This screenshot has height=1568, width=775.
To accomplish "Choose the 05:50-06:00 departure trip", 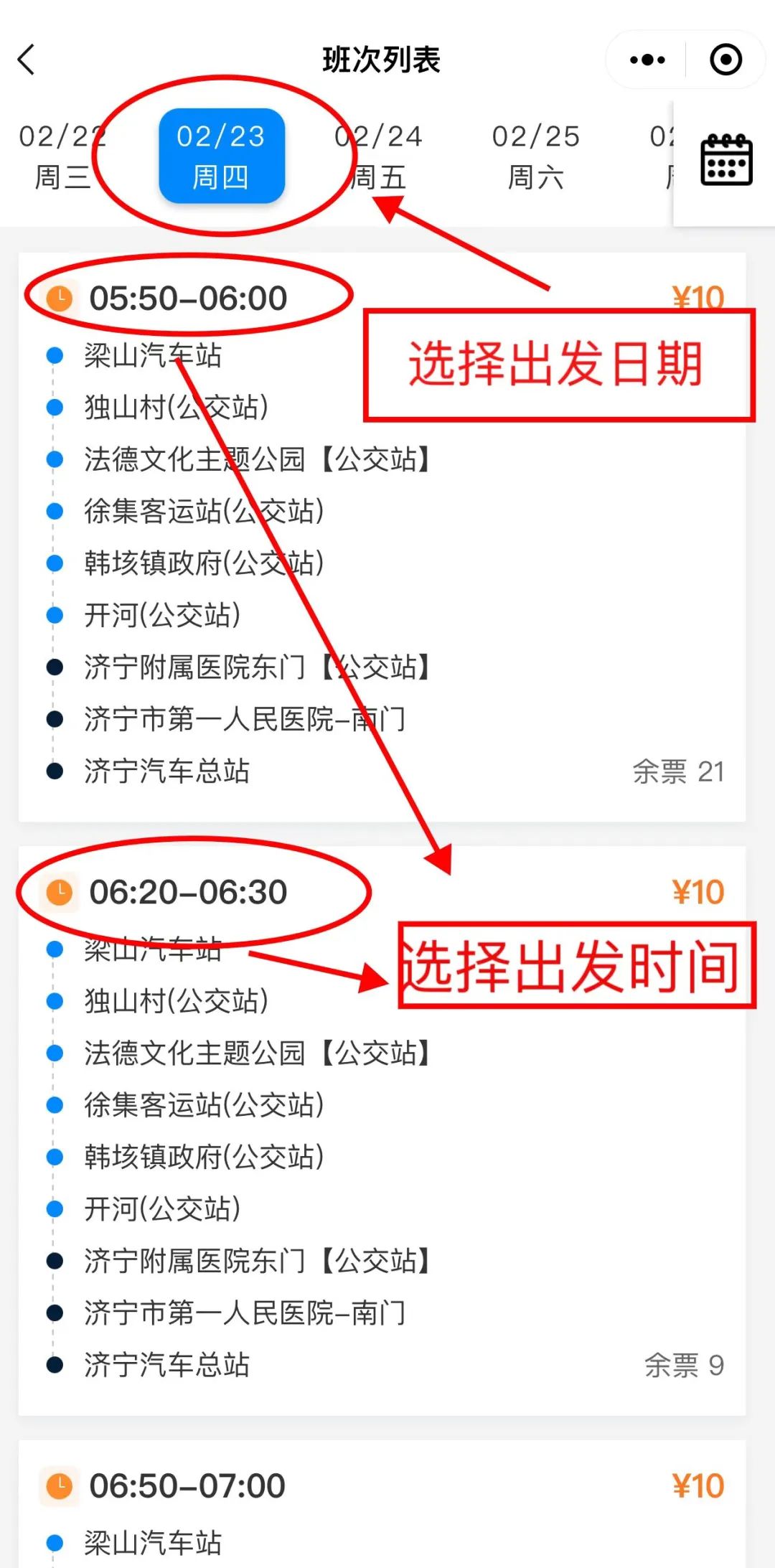I will click(x=188, y=298).
